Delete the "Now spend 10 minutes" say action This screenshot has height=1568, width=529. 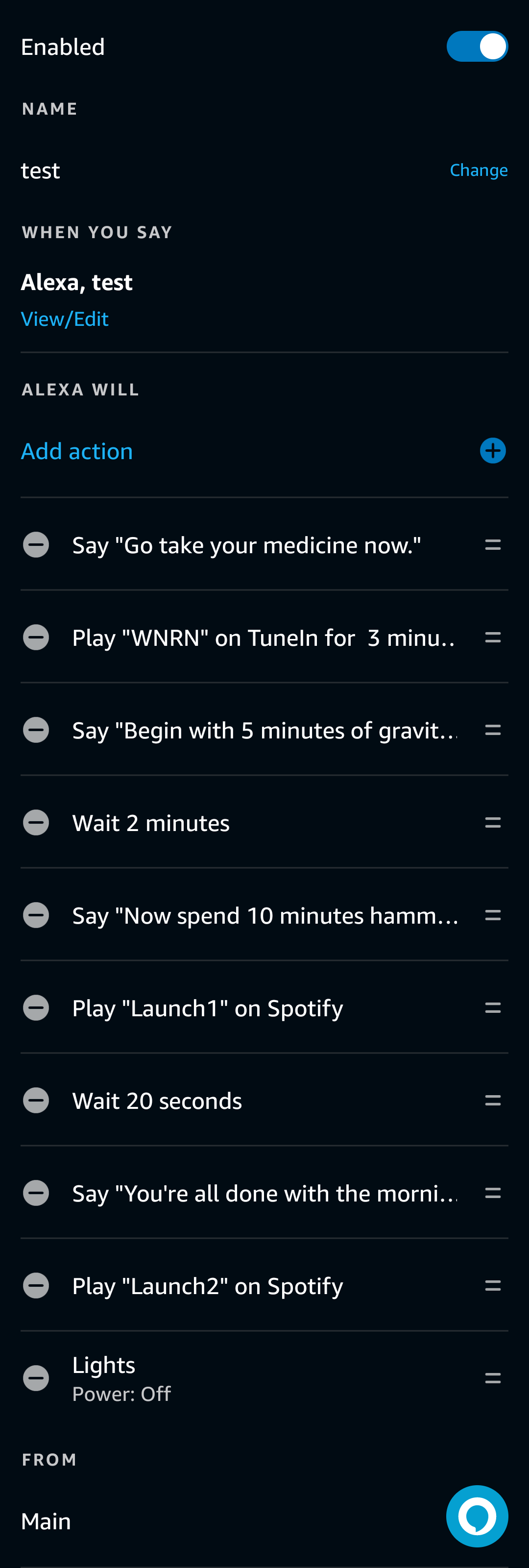[x=36, y=915]
